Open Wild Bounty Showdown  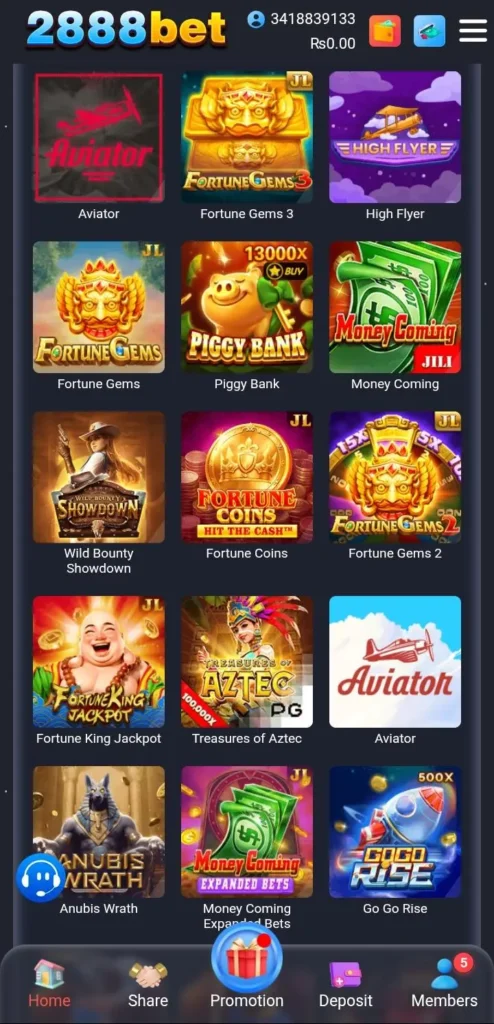[x=99, y=477]
